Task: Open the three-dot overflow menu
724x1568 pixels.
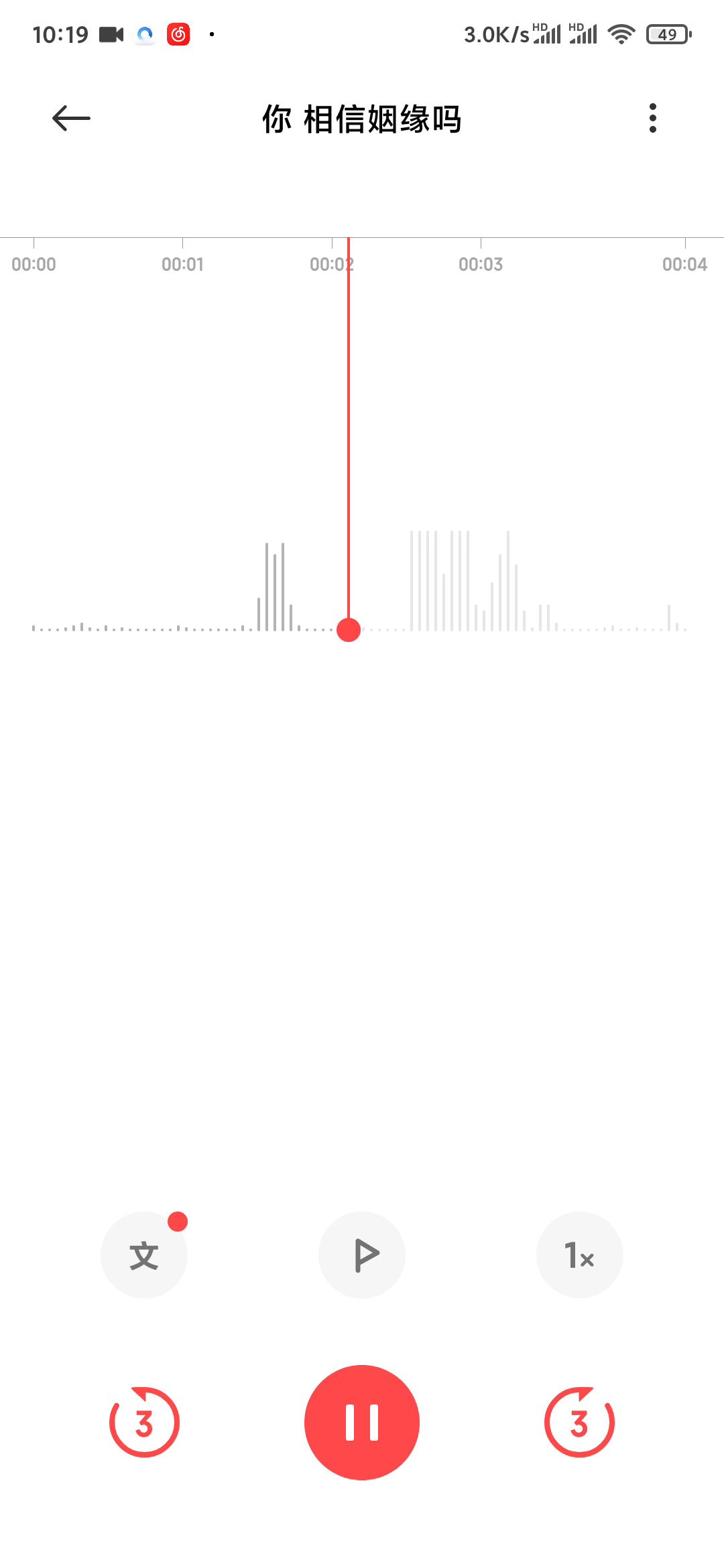Action: point(652,119)
